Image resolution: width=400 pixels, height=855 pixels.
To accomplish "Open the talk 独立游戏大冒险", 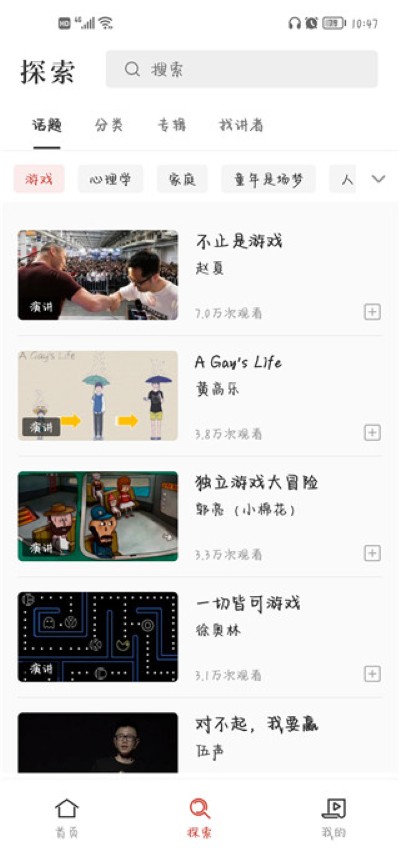I will [200, 516].
